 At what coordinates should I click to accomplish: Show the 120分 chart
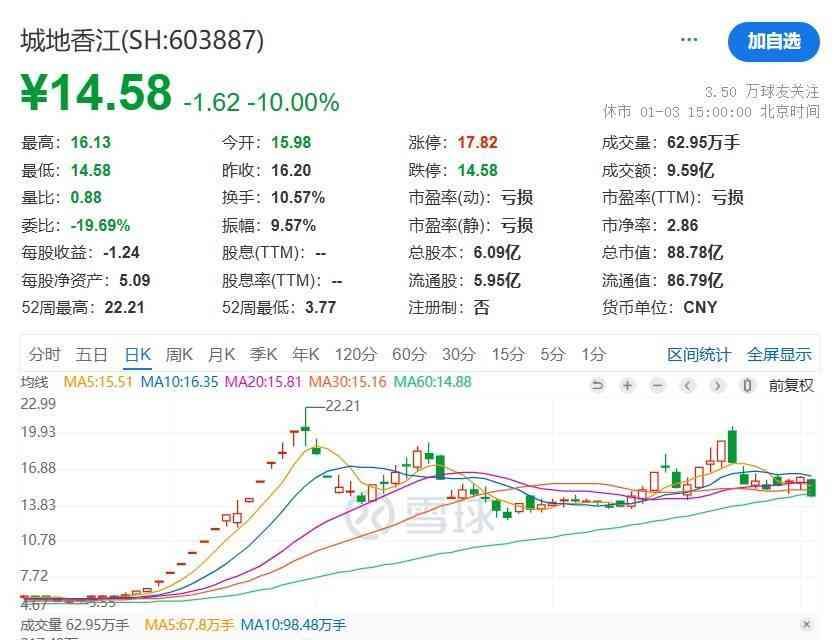click(356, 354)
